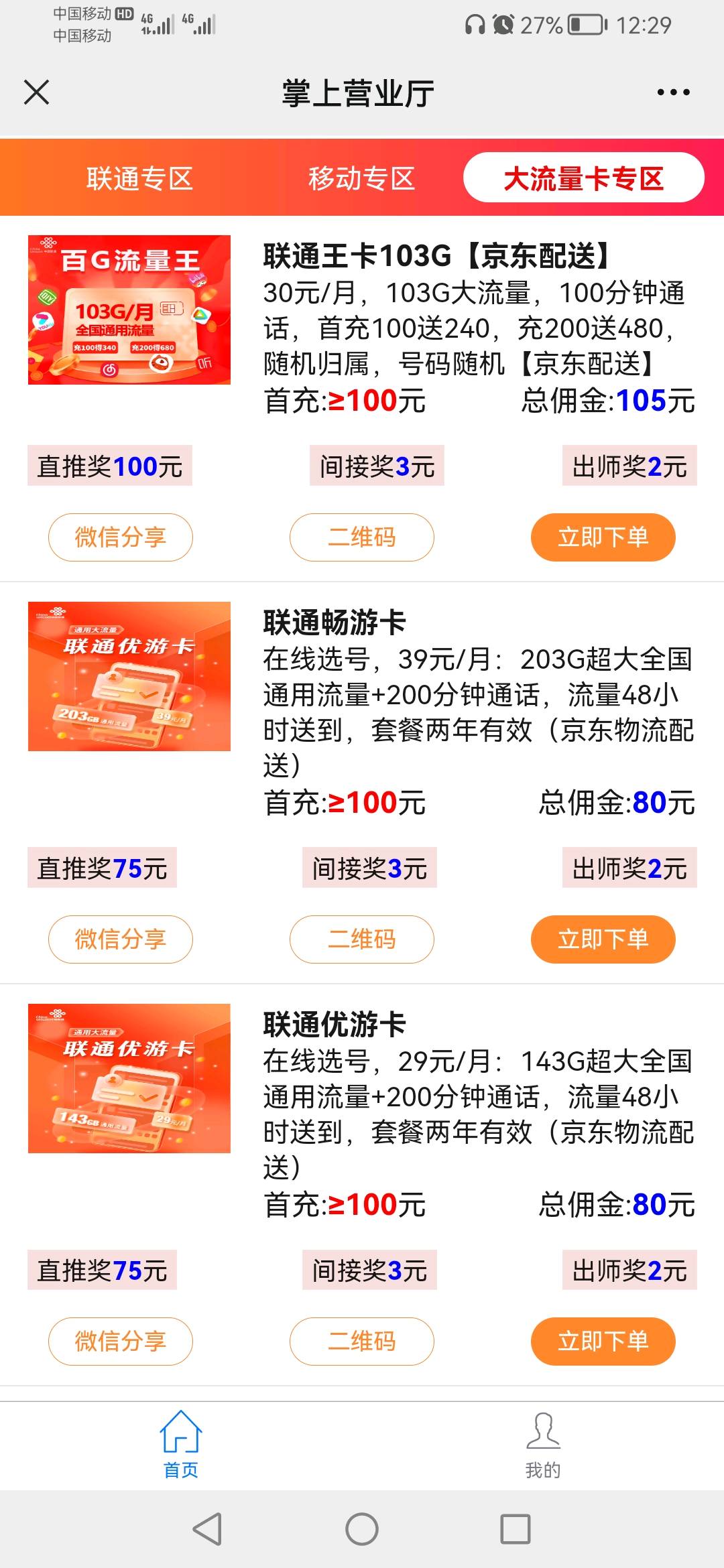Select the 大流量卡专区 tab
Viewport: 724px width, 1568px height.
pyautogui.click(x=583, y=178)
